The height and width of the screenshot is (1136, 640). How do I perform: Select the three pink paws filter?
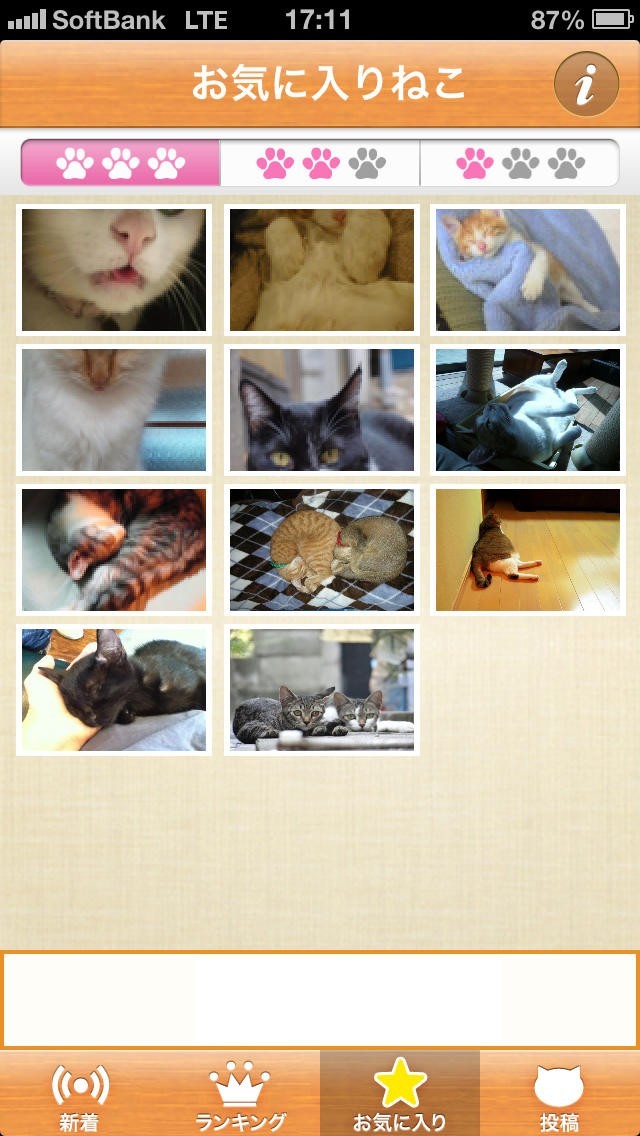tap(120, 163)
